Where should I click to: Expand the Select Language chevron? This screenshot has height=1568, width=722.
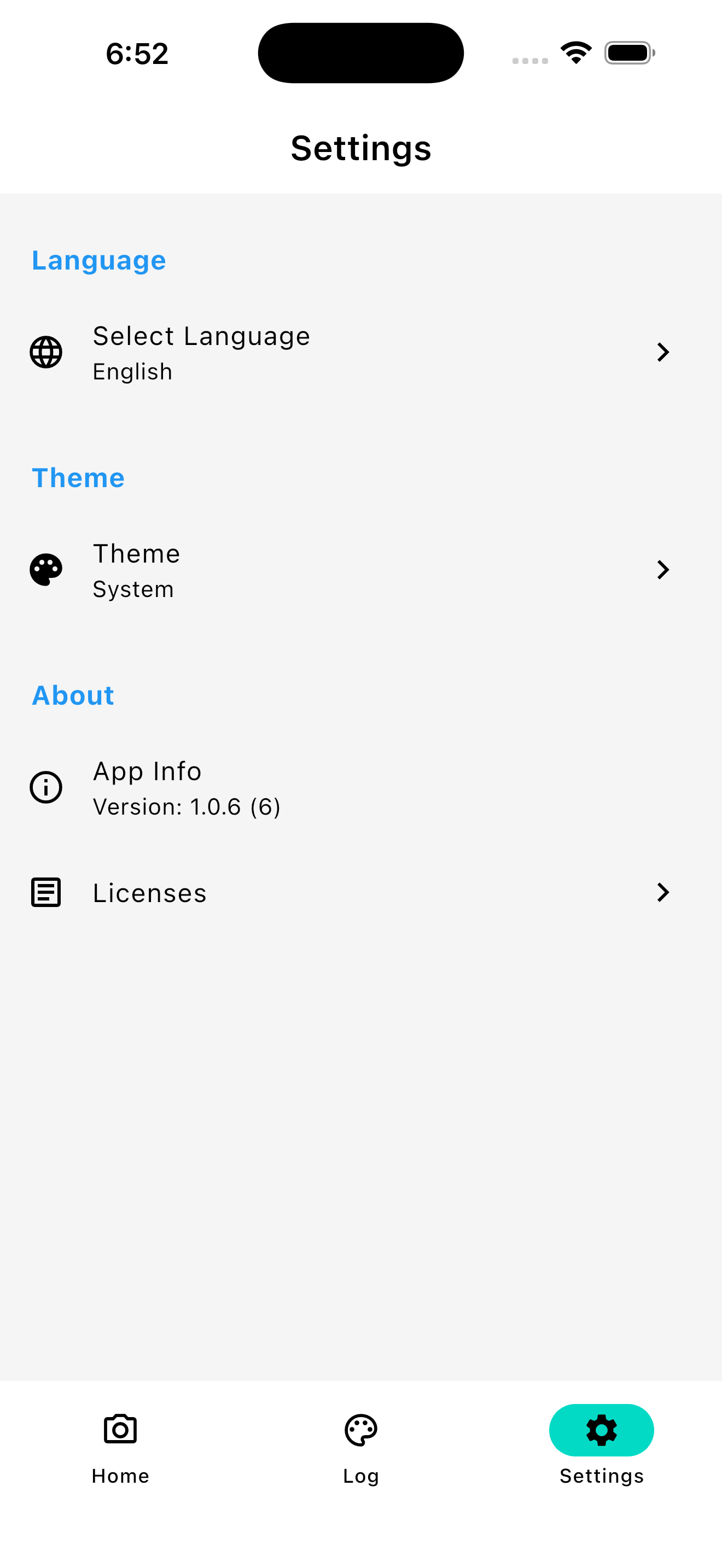[663, 352]
